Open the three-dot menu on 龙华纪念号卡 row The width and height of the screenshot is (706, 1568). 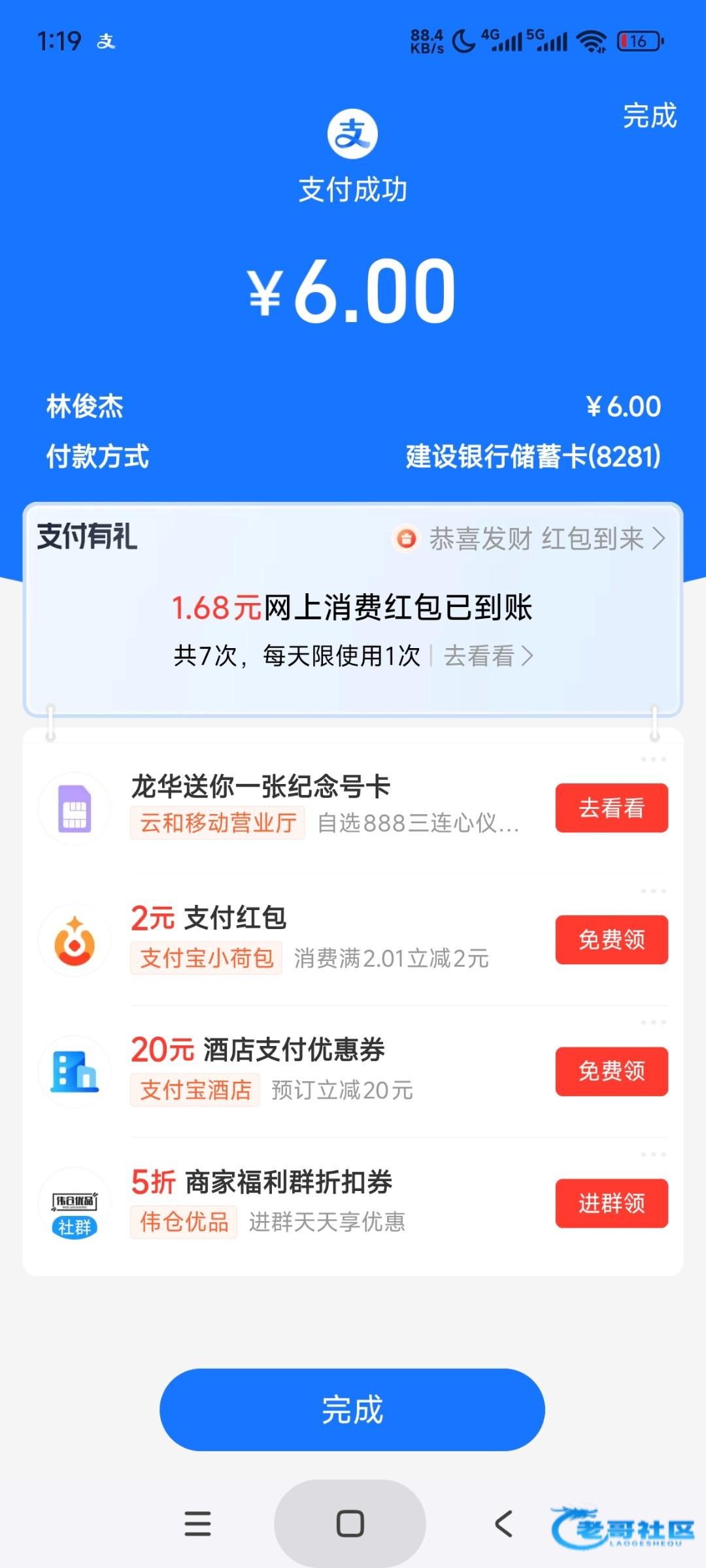pyautogui.click(x=653, y=760)
